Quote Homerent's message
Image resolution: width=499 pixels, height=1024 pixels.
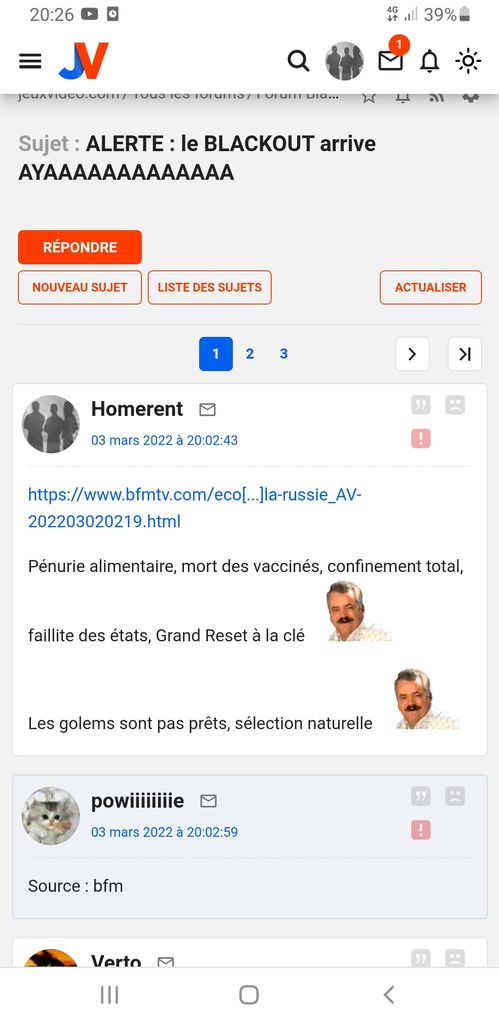pyautogui.click(x=421, y=405)
